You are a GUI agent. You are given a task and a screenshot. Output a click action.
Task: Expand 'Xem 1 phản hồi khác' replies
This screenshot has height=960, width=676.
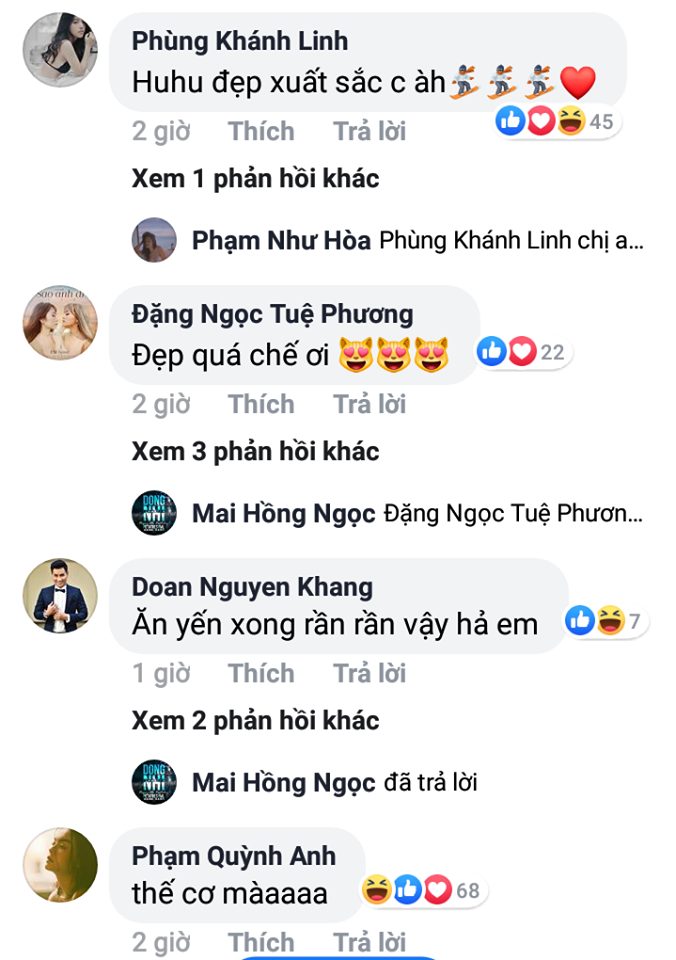pos(255,178)
